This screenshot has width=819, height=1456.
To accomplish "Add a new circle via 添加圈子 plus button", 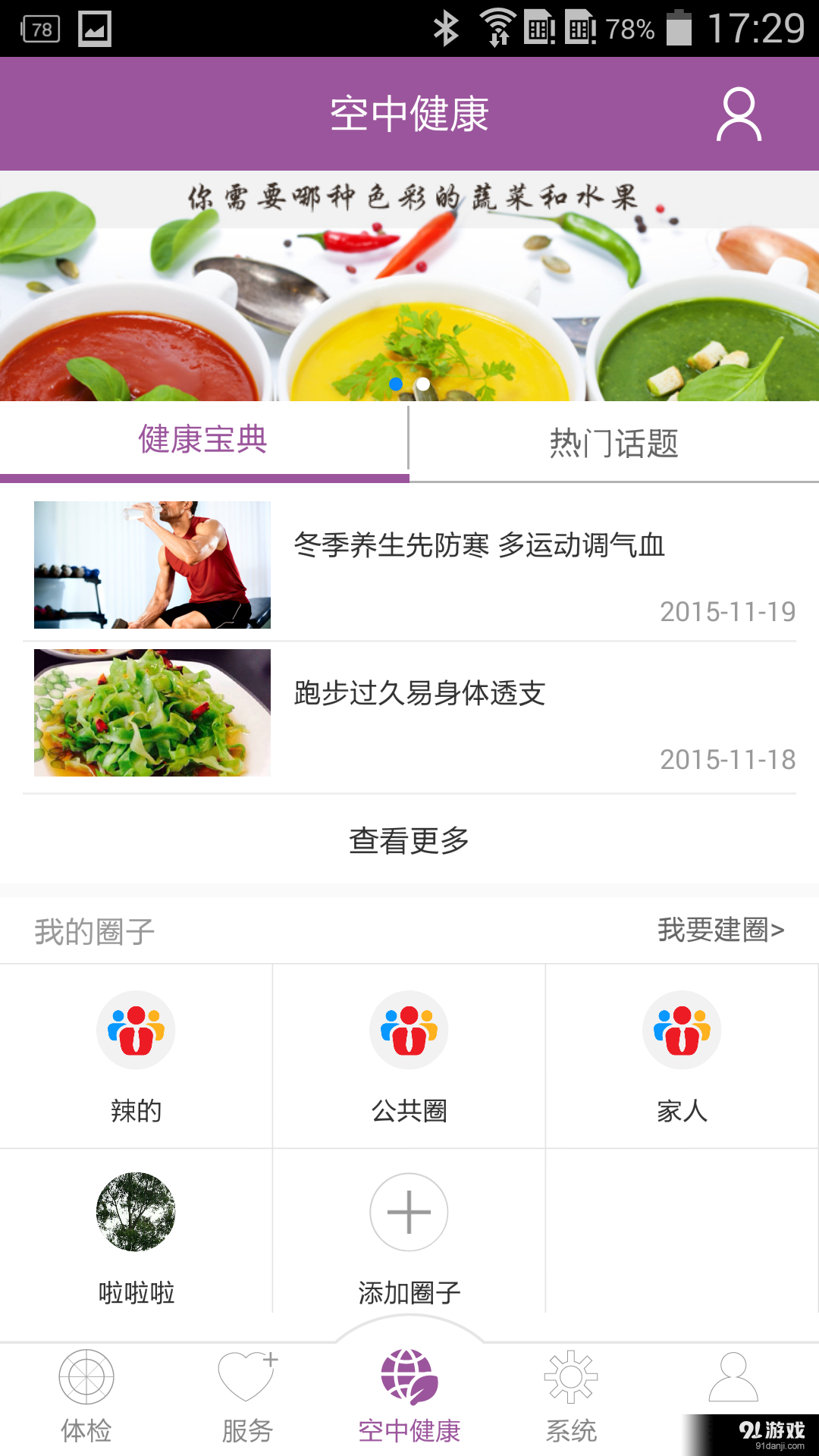I will tap(408, 1212).
